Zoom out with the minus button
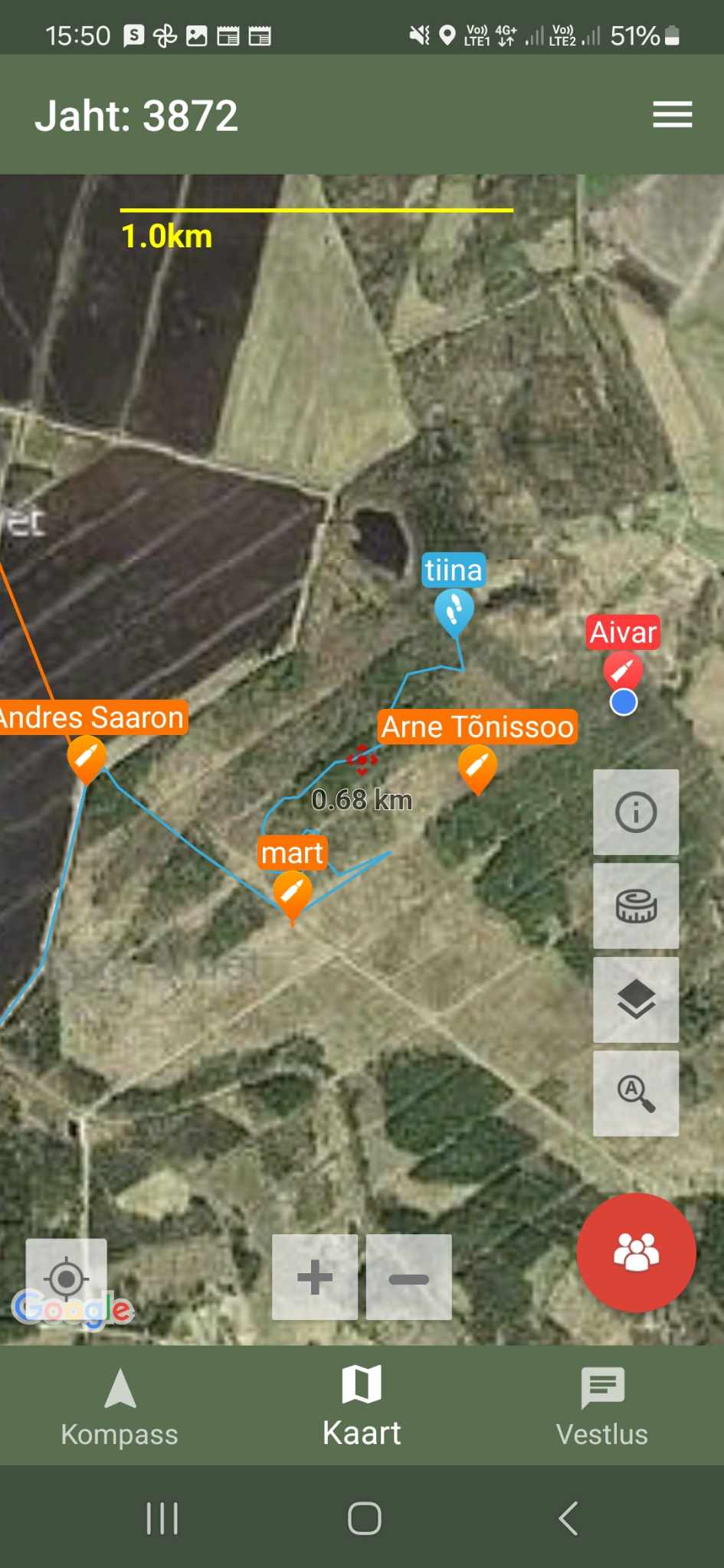The image size is (724, 1568). coord(408,1277)
